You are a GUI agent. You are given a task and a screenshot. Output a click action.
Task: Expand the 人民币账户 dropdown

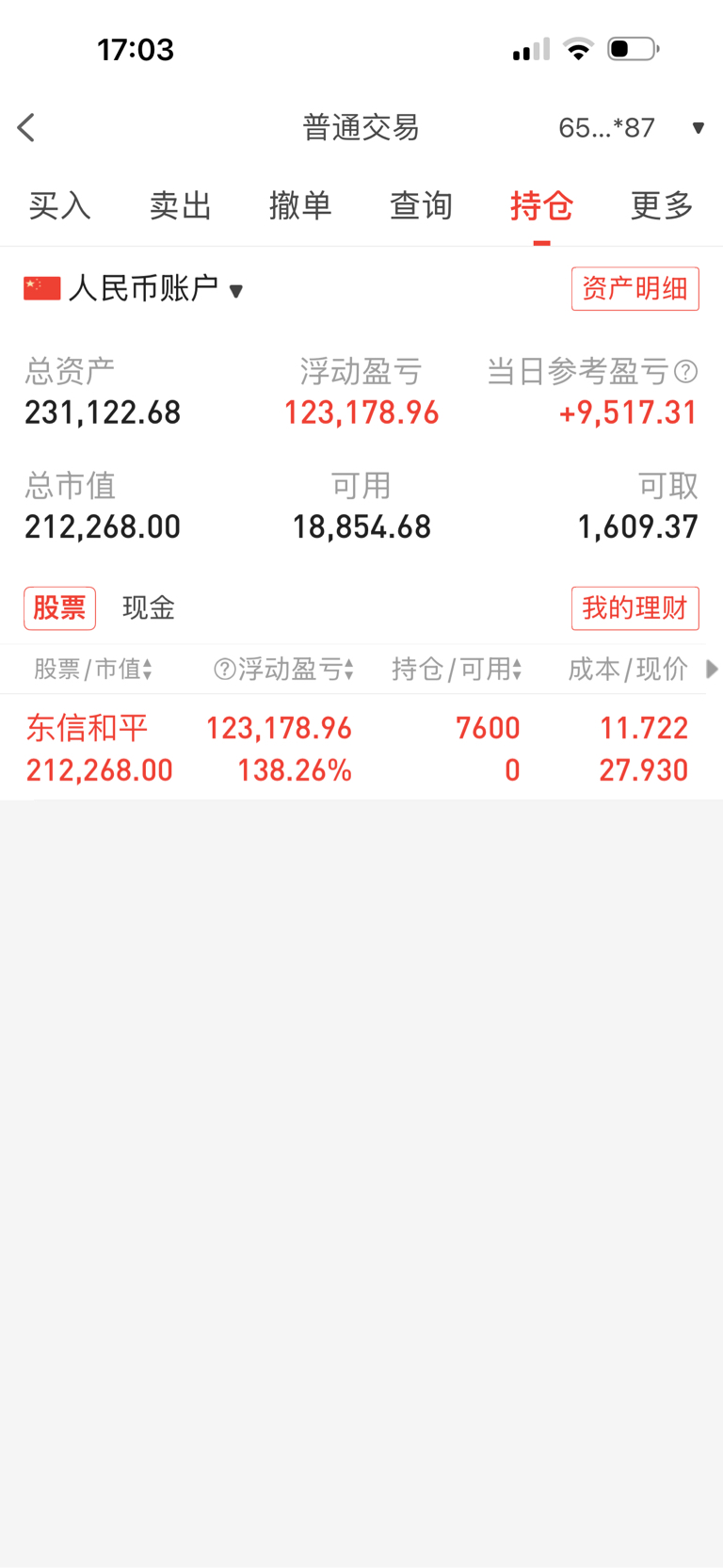(134, 288)
